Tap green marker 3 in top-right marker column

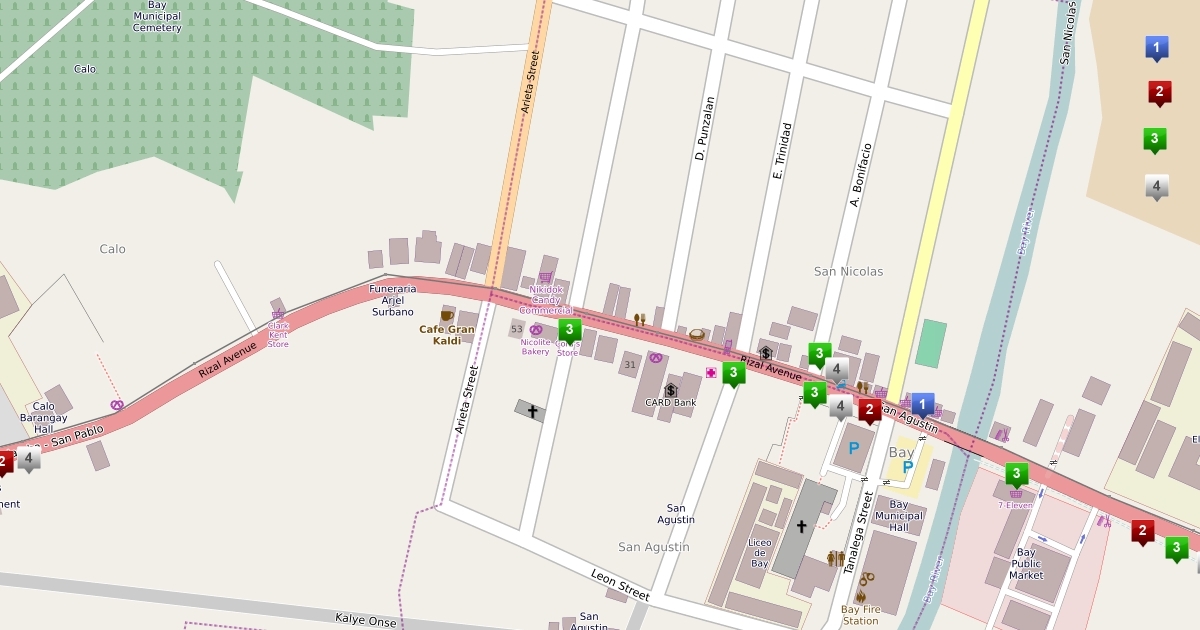tap(1155, 139)
